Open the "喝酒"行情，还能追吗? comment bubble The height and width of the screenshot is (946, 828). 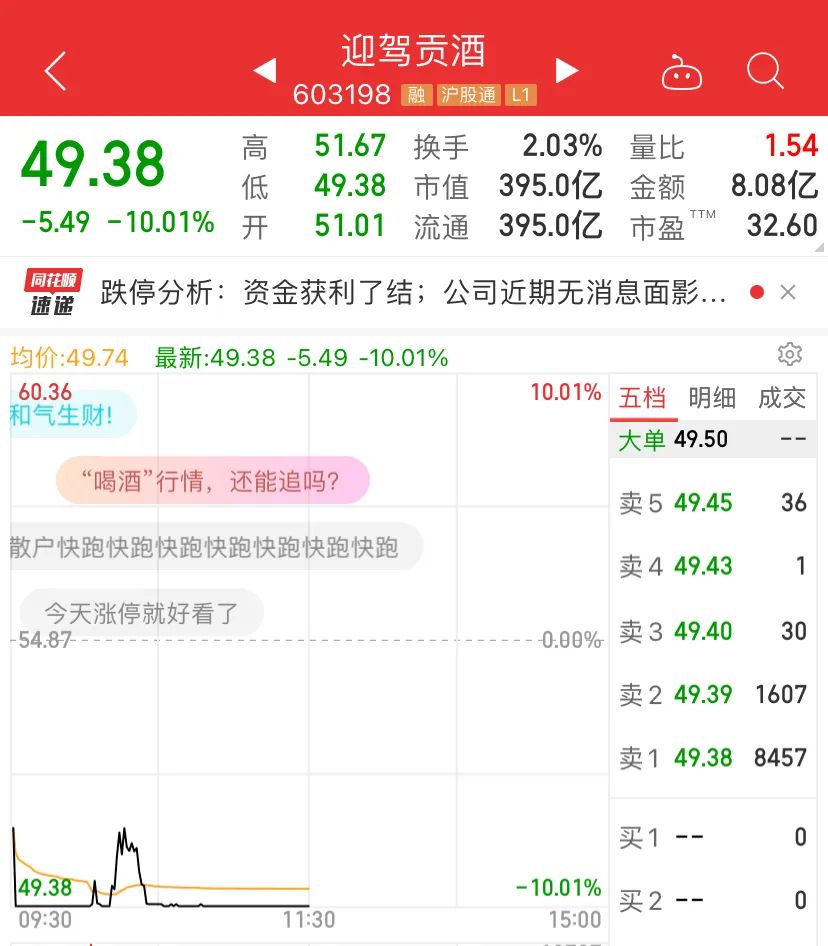(212, 482)
